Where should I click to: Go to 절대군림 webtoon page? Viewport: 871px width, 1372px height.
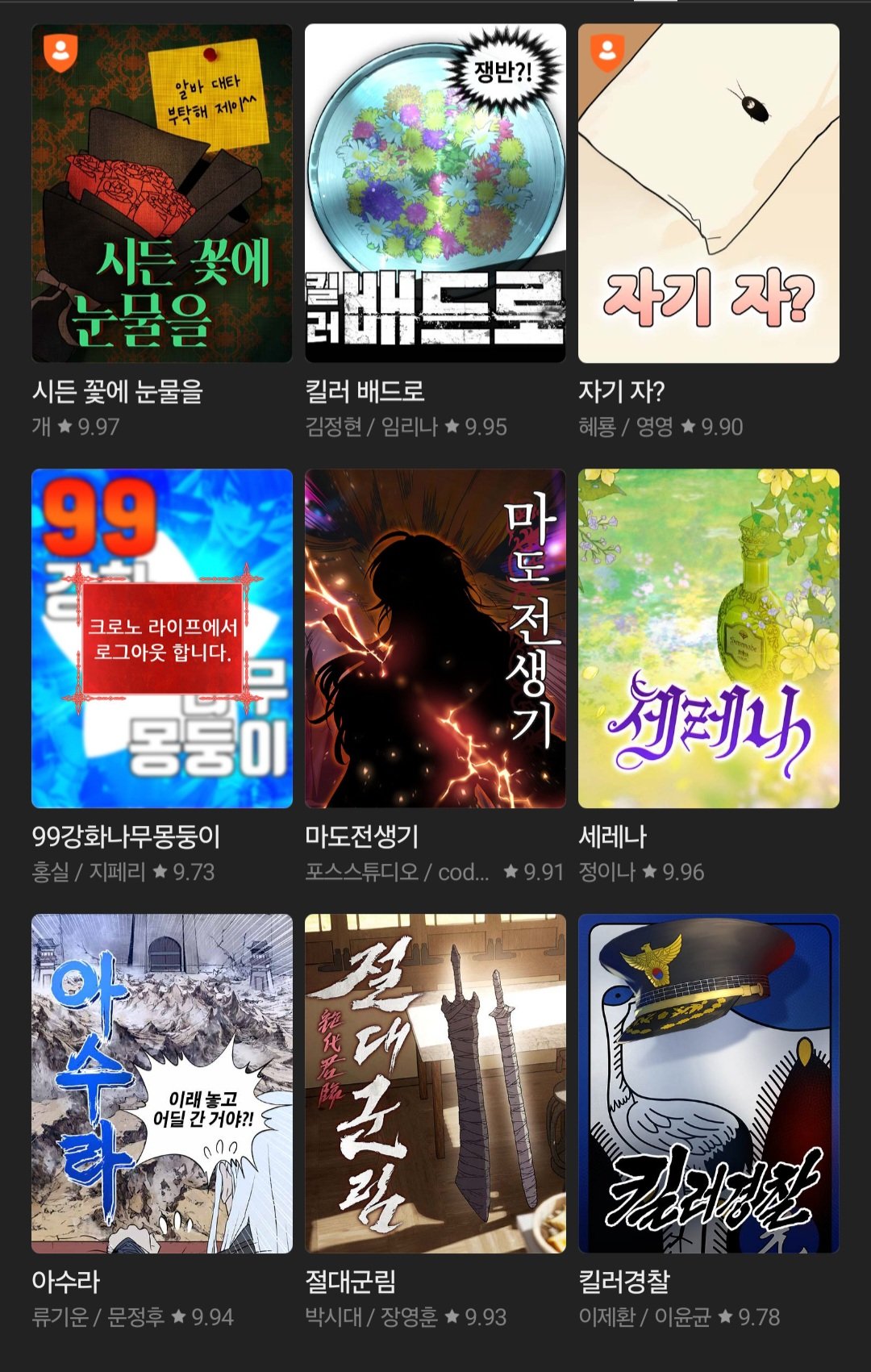coord(435,1083)
